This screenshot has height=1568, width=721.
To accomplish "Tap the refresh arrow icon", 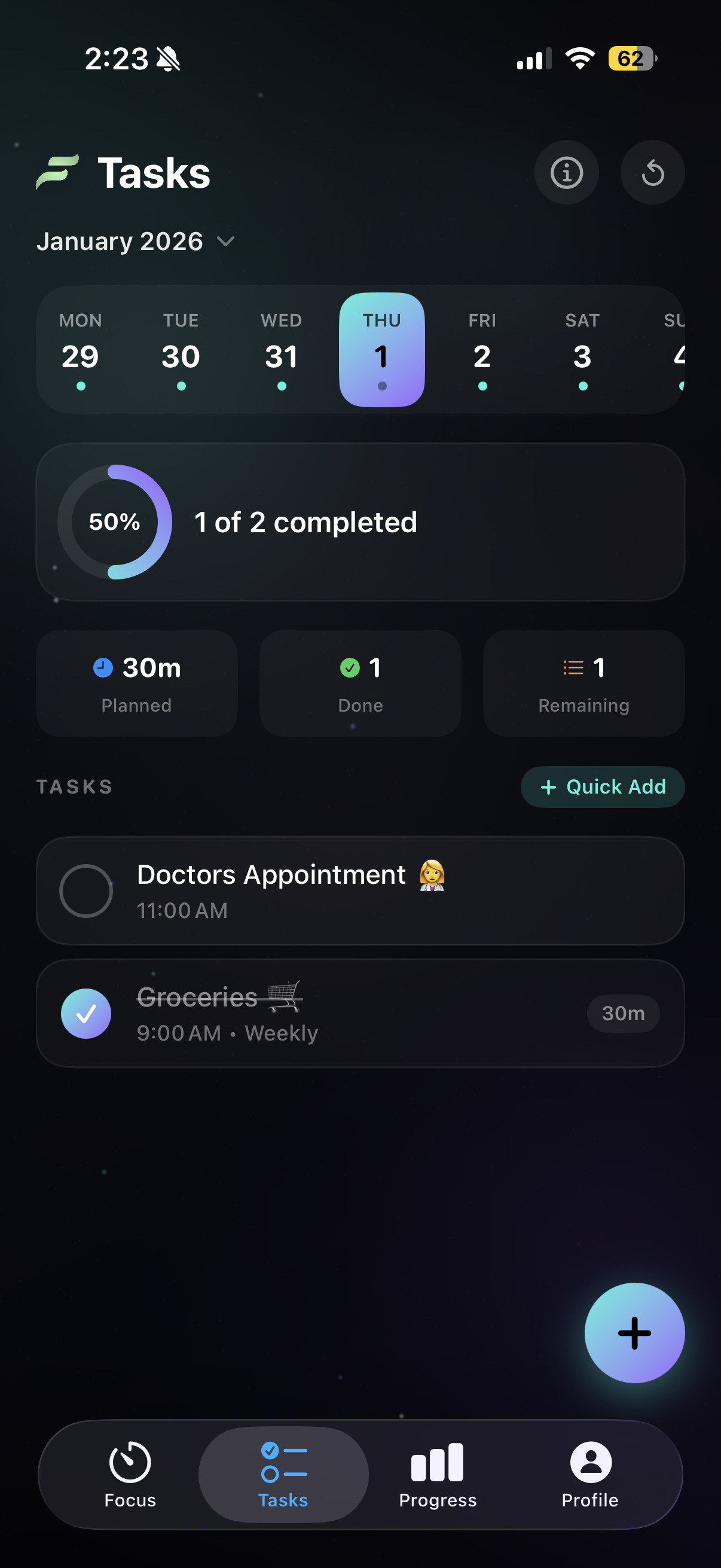I will tap(652, 173).
